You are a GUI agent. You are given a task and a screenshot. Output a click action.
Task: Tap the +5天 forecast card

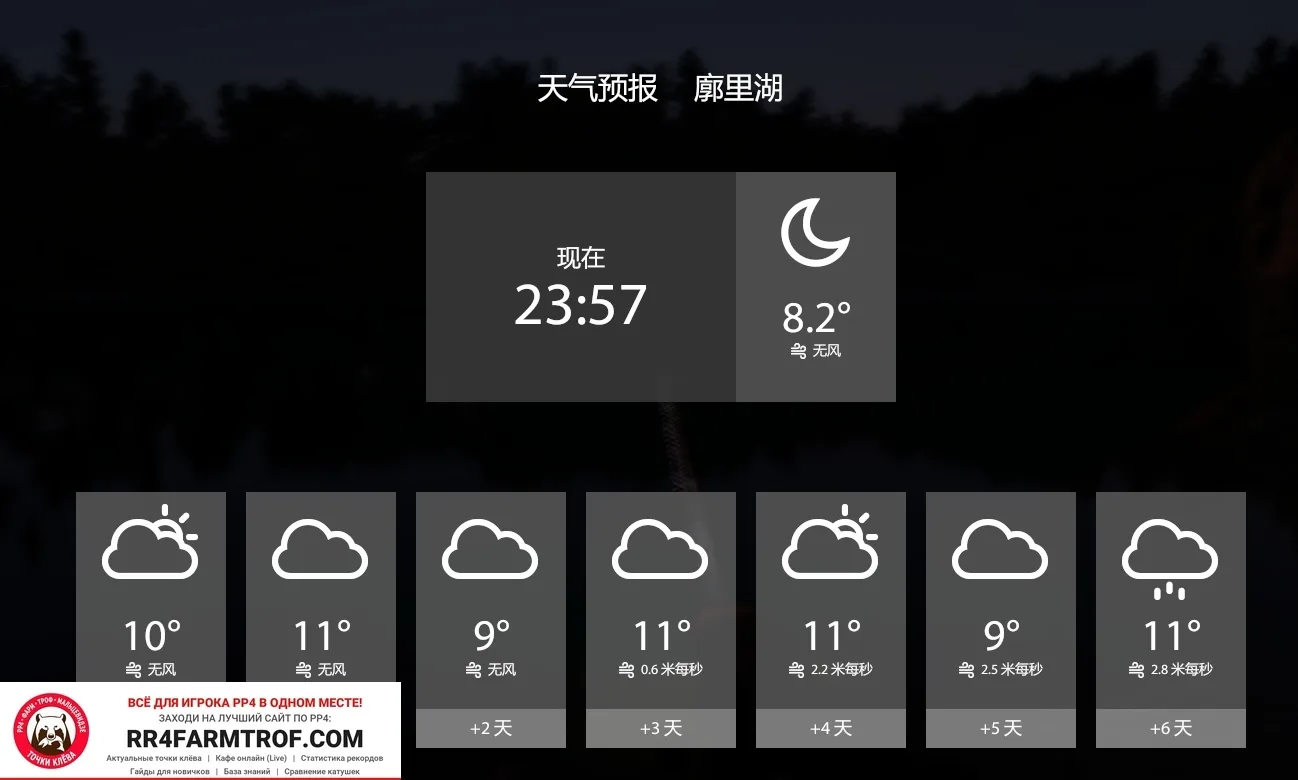click(x=1001, y=620)
